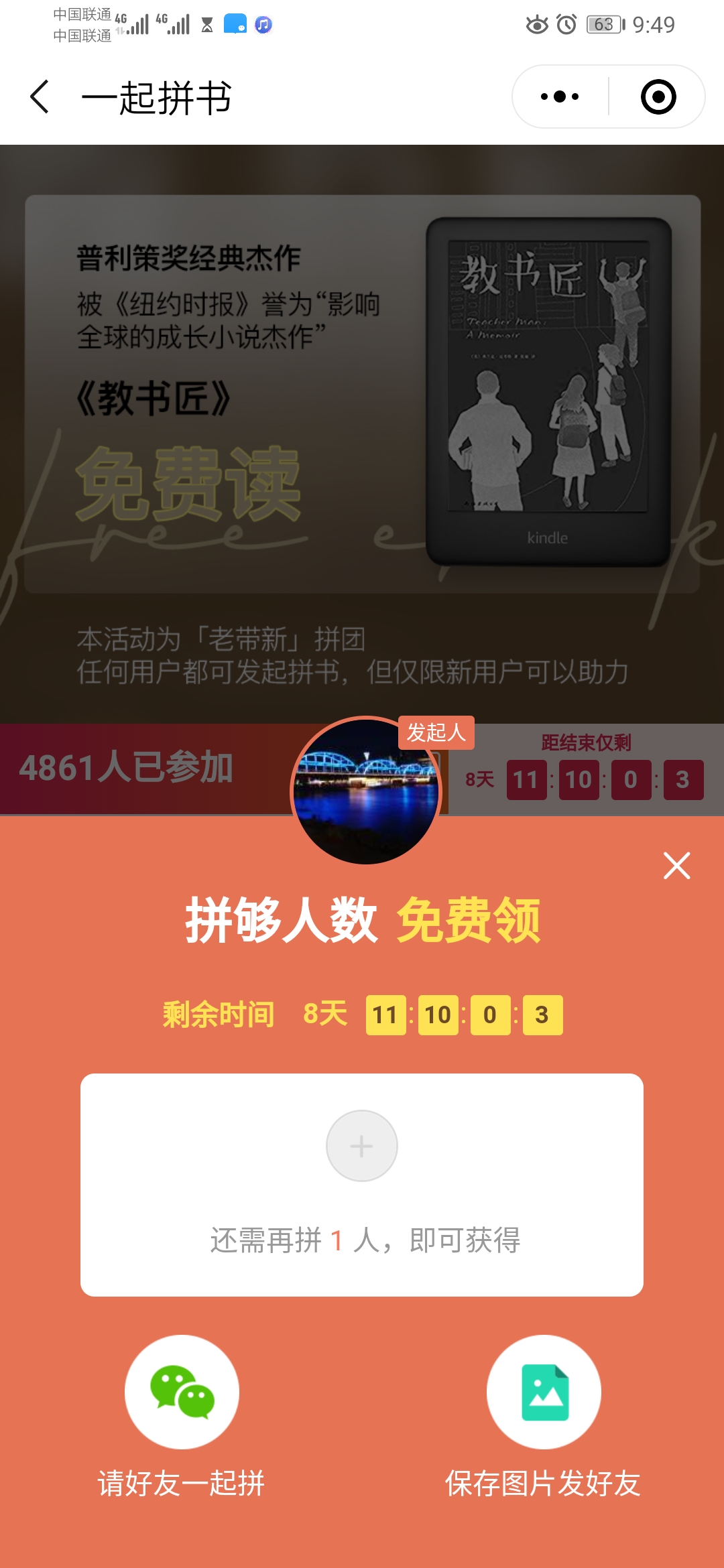This screenshot has height=1568, width=724.
Task: Tap the back chevron beside 一起拼书
Action: [x=38, y=97]
